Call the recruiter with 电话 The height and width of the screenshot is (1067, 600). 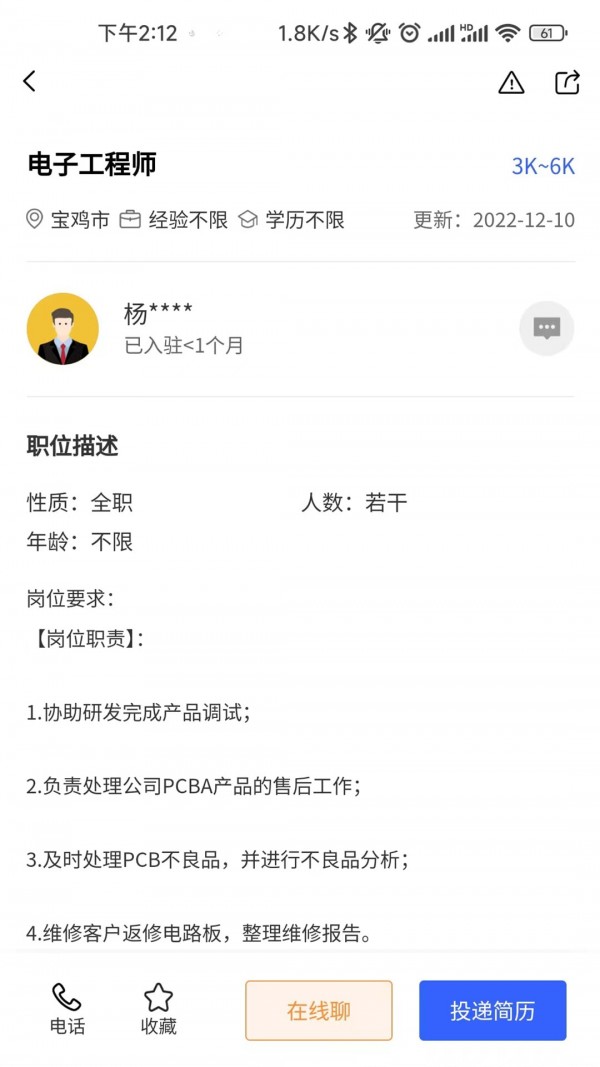(67, 1008)
